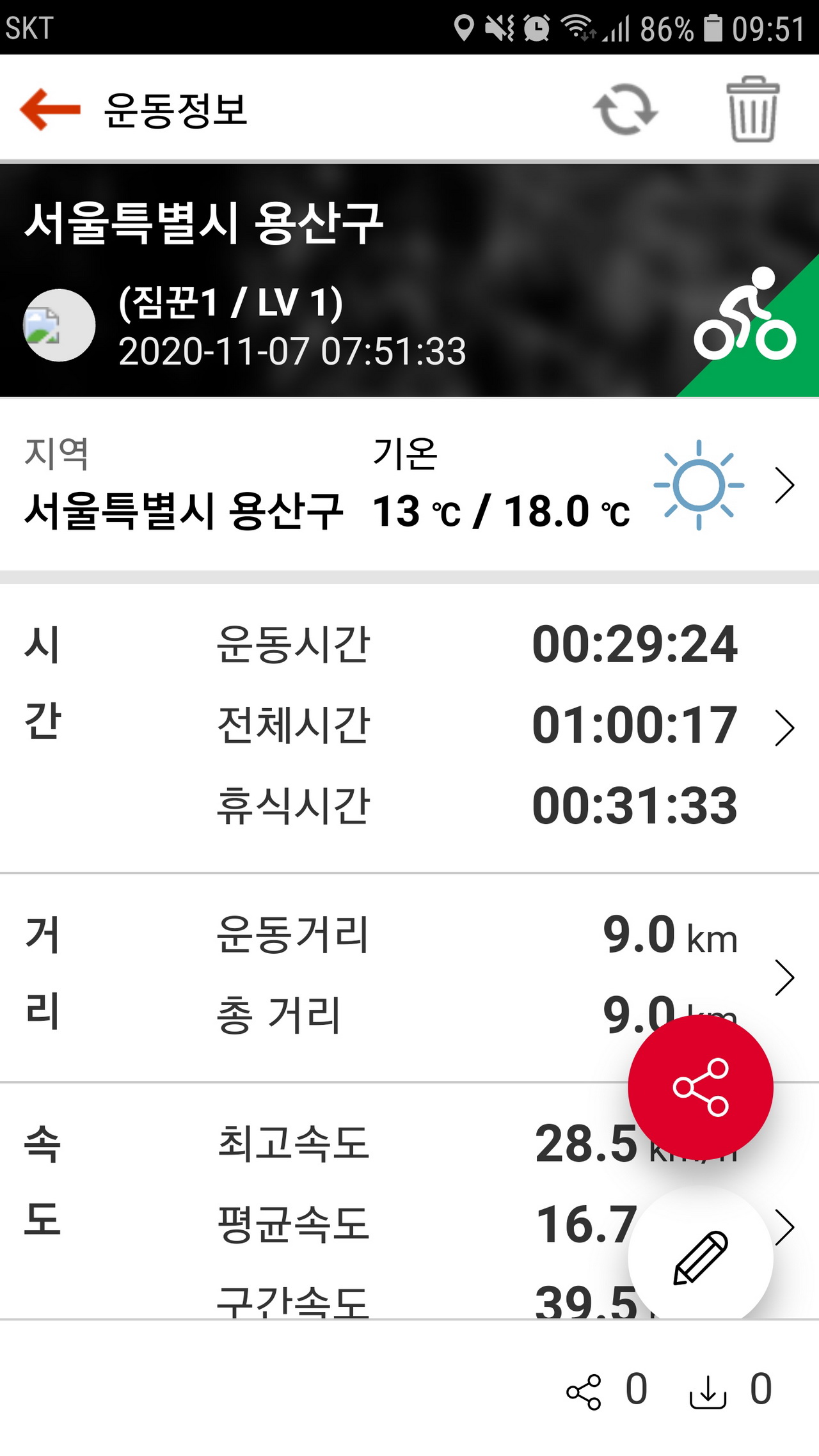Open the 속도 speed details chevron

(785, 1226)
